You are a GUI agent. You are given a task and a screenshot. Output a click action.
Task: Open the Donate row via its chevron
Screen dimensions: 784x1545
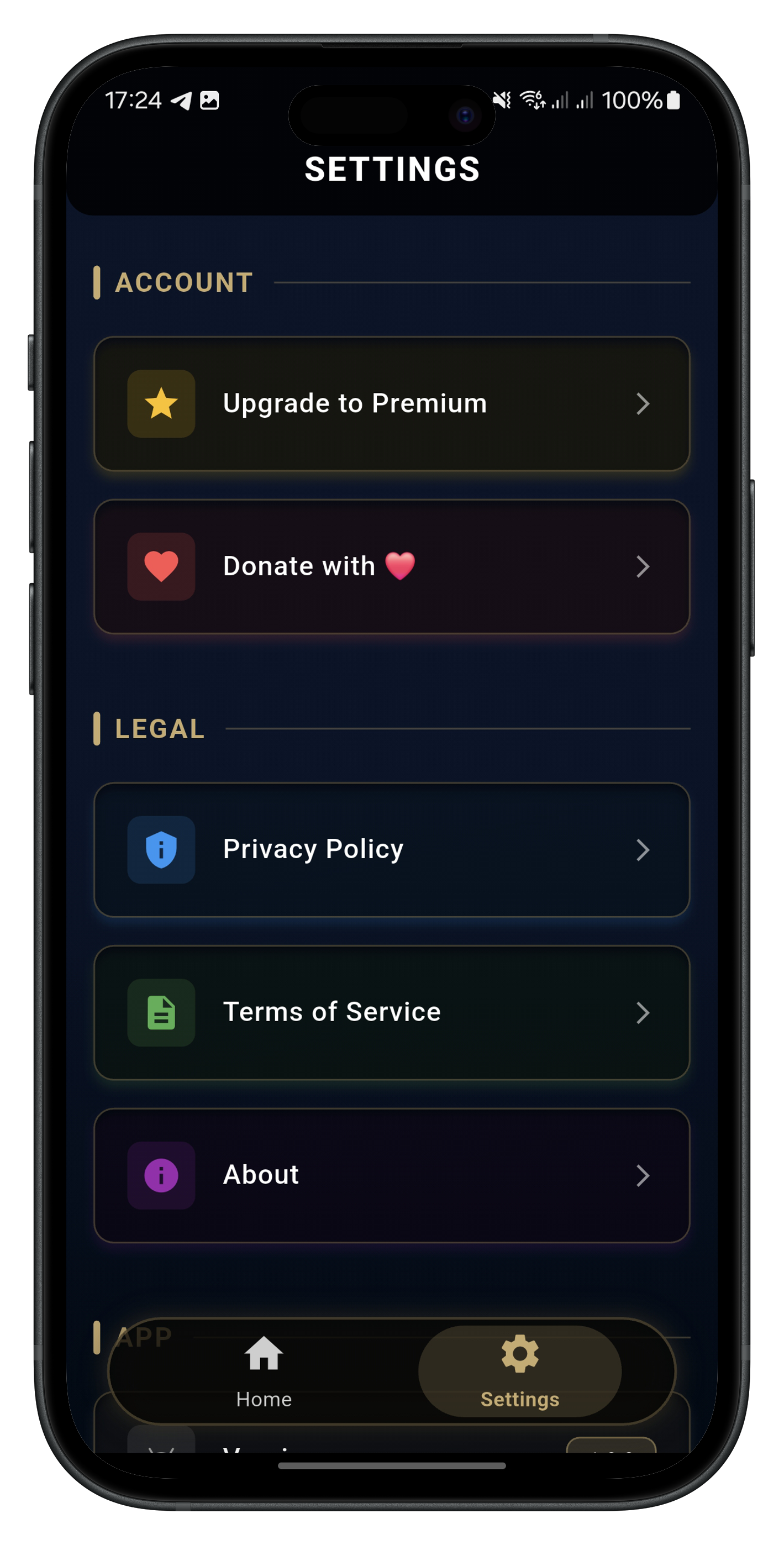point(644,566)
